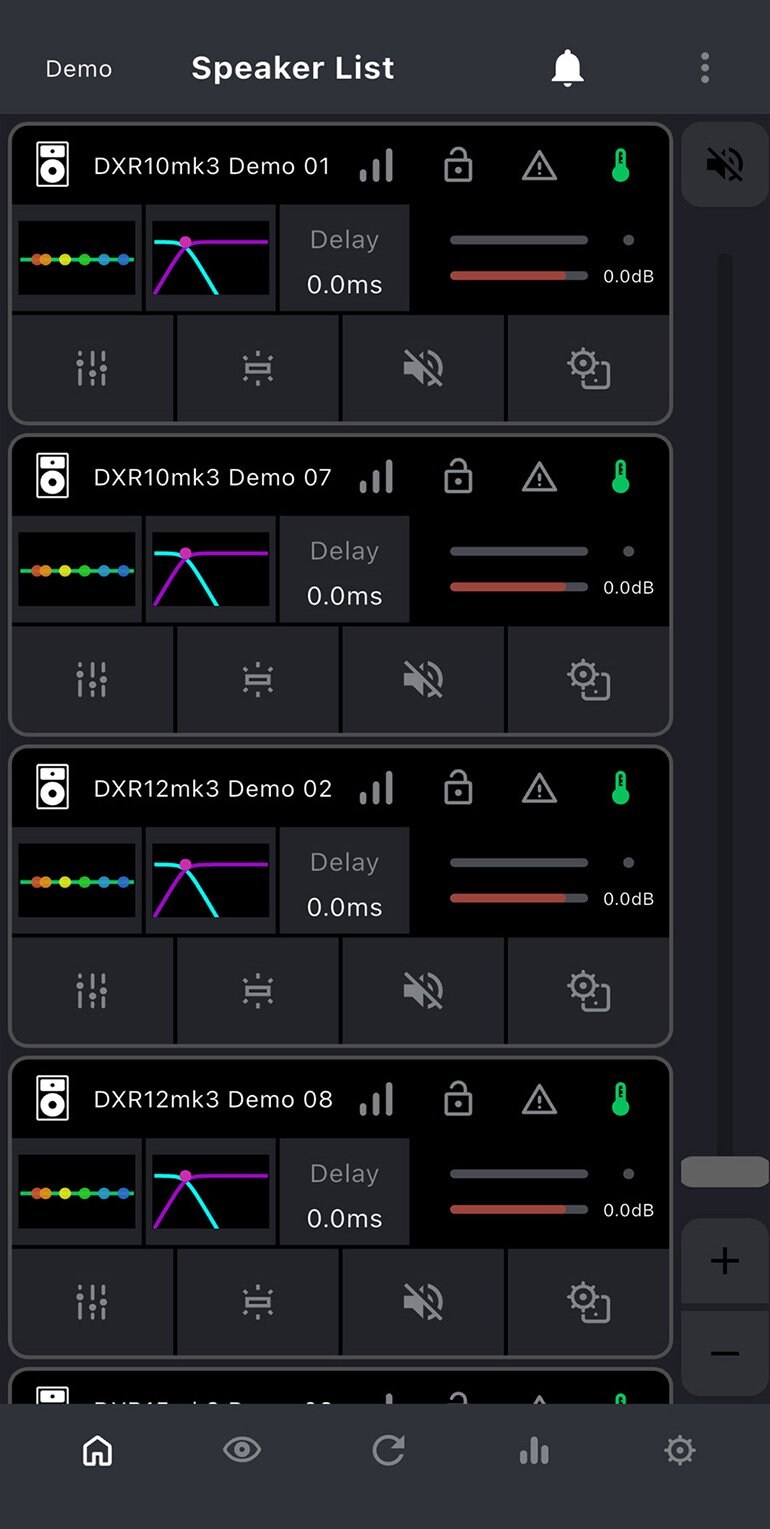Mute the DXR10mk3 Demo 01 speaker
This screenshot has width=770, height=1529.
click(x=423, y=368)
